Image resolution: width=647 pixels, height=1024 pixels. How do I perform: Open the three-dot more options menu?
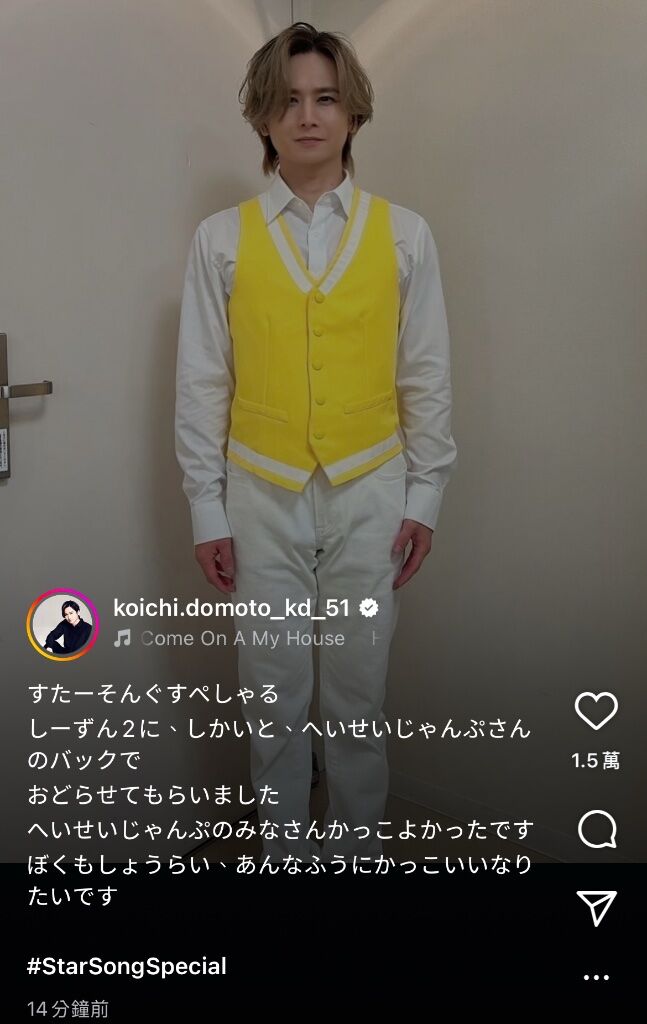tap(597, 977)
